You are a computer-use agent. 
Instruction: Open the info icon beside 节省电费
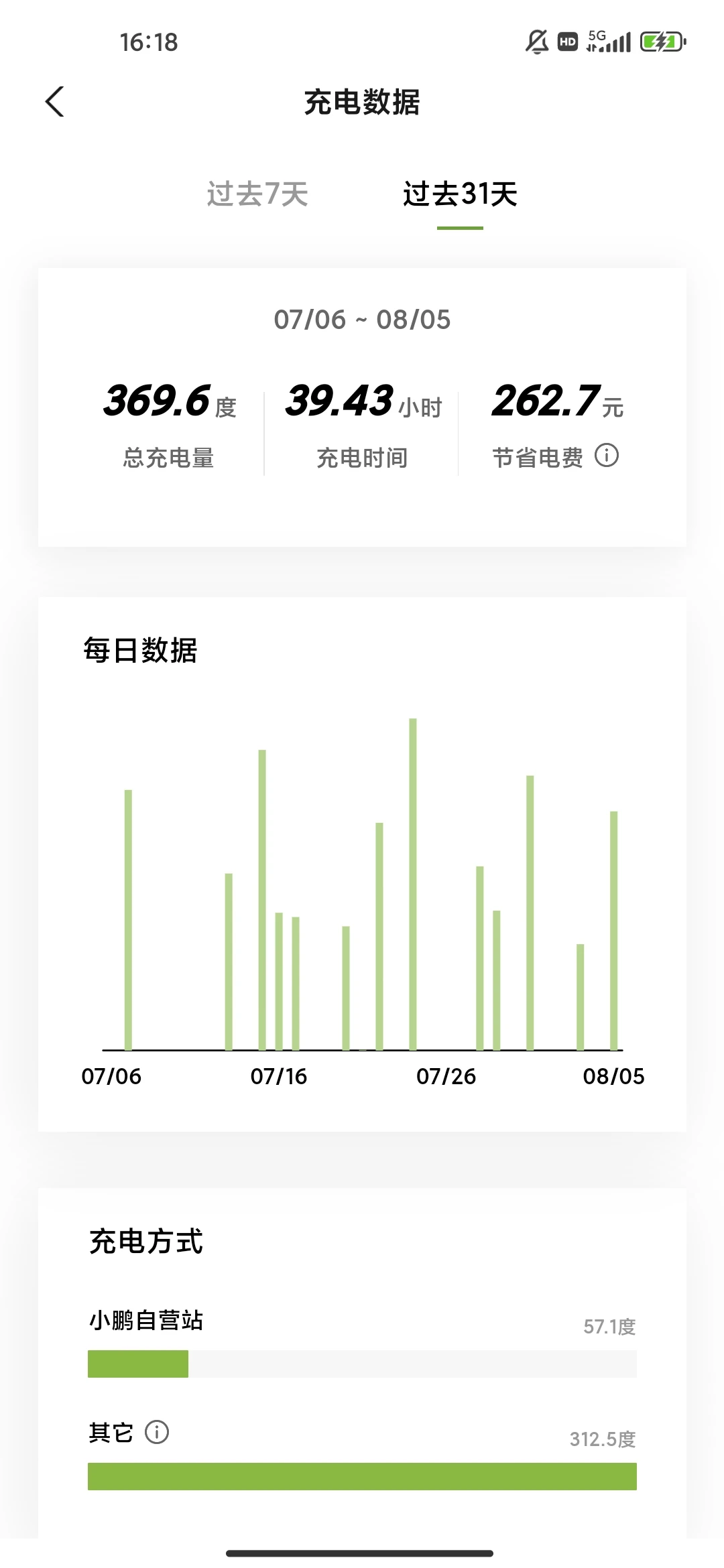click(x=607, y=456)
